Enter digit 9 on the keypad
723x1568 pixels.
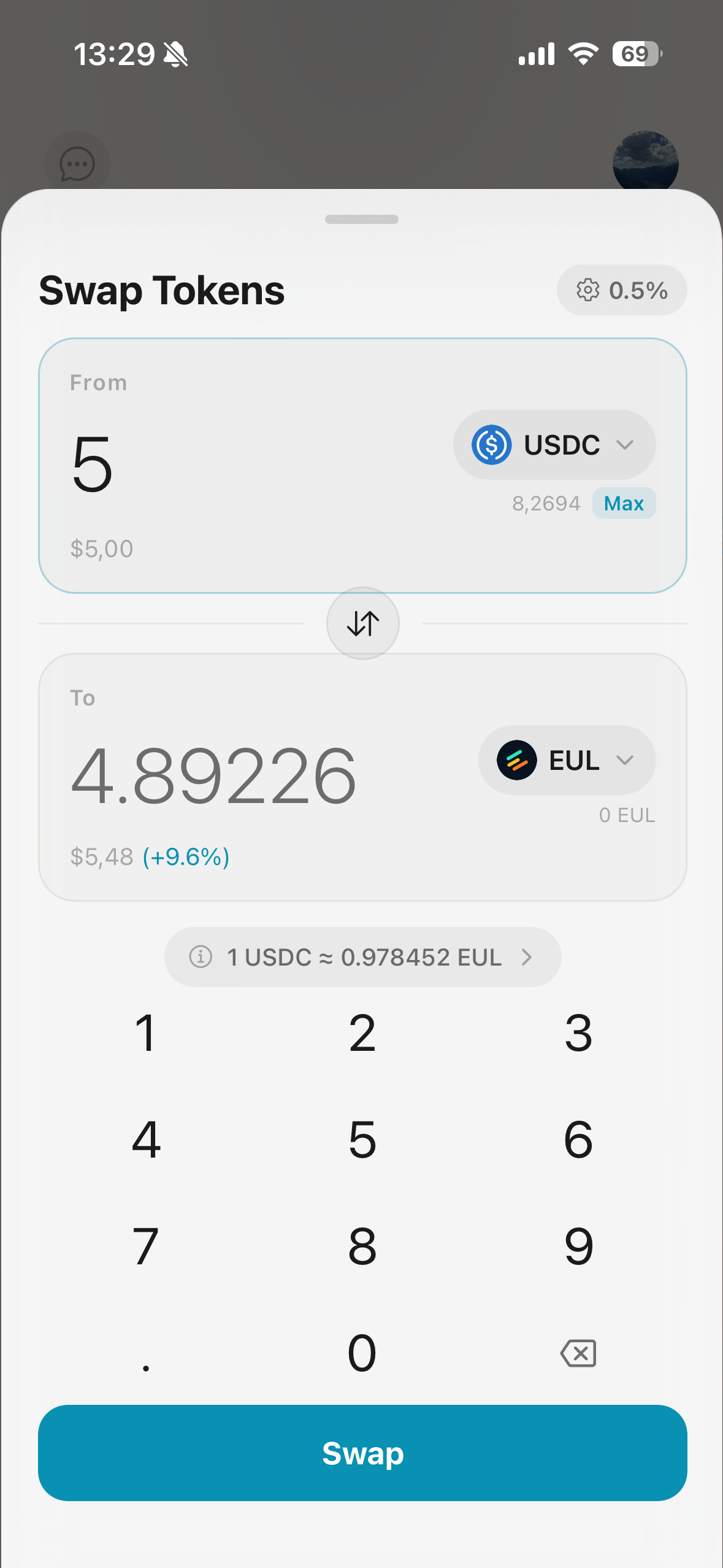tap(578, 1247)
